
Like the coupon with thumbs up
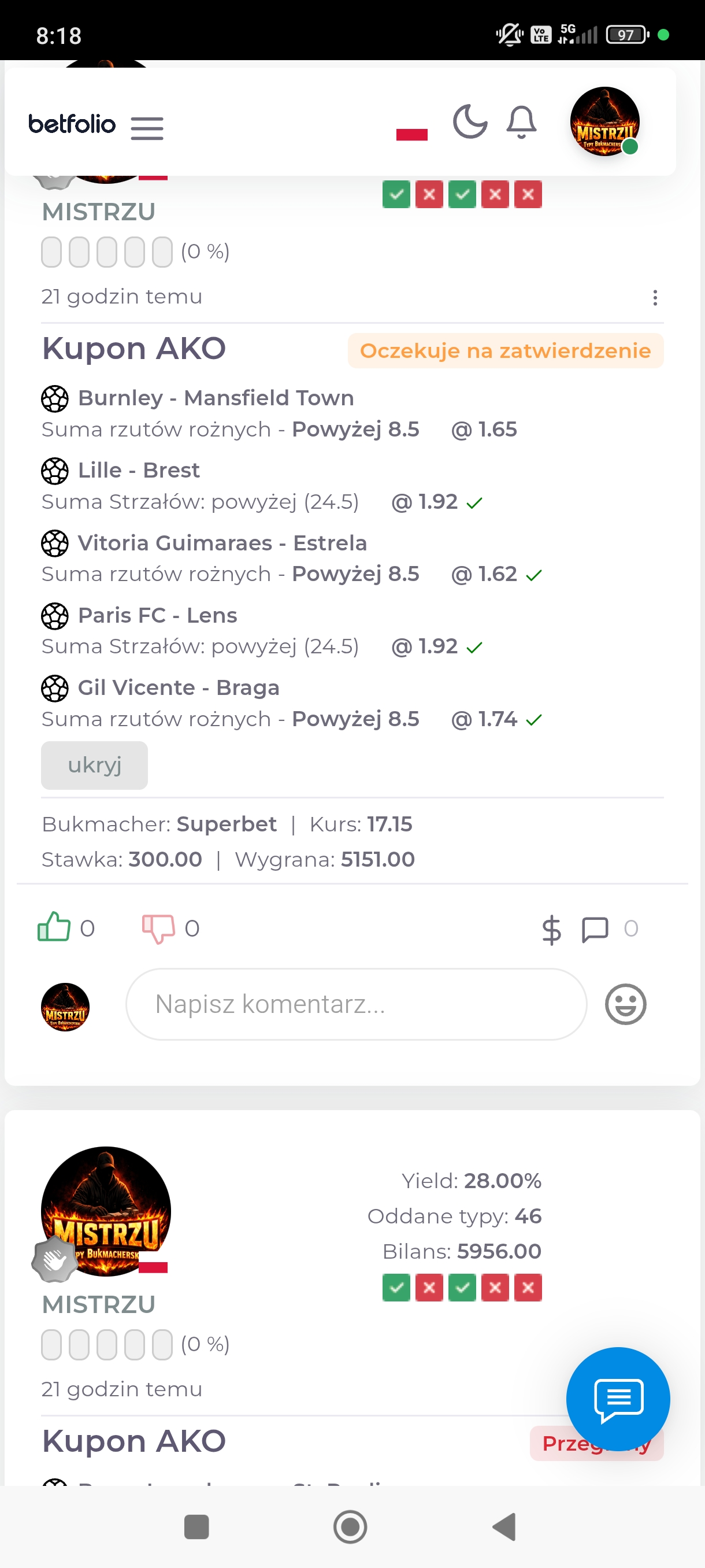pos(54,927)
